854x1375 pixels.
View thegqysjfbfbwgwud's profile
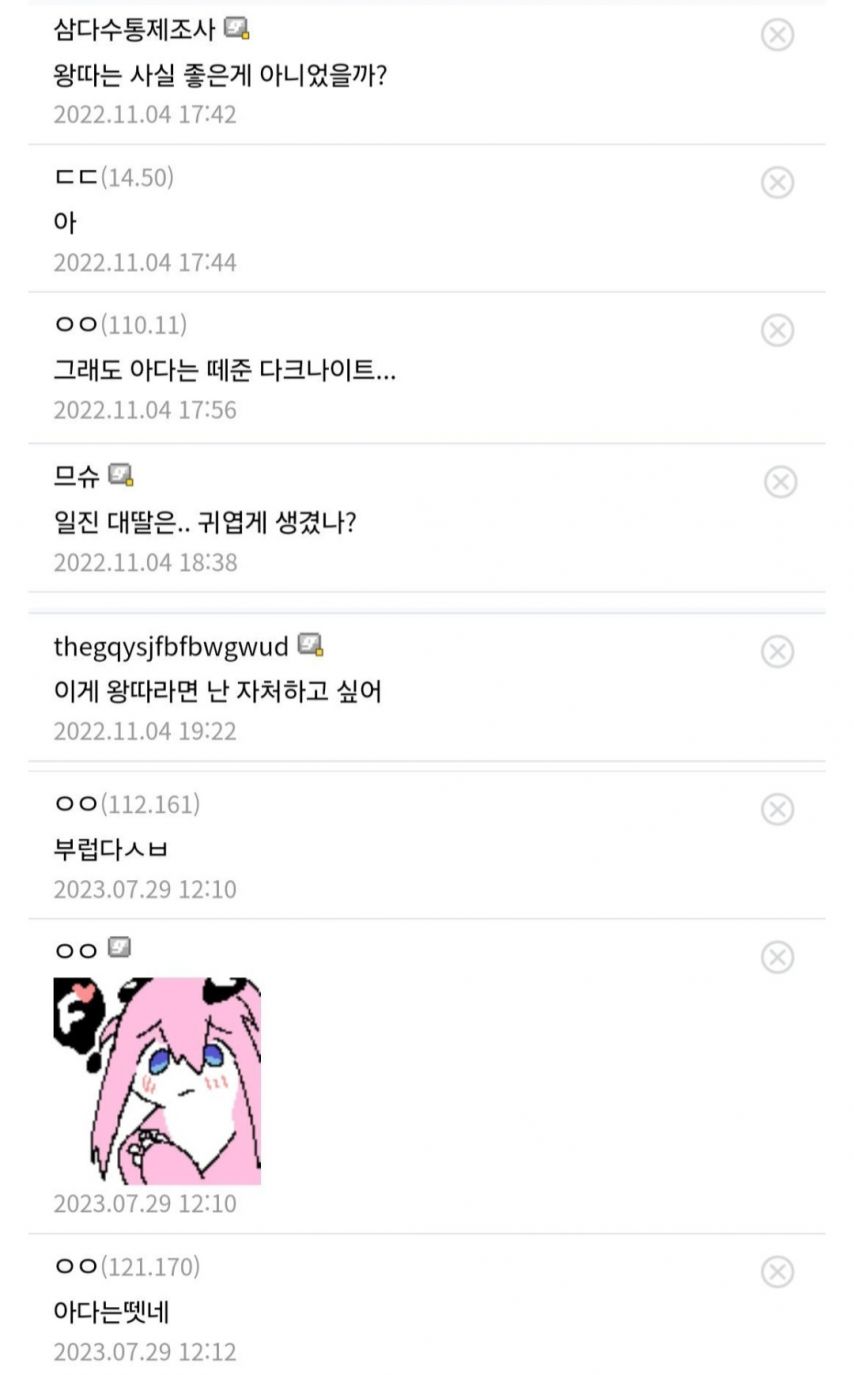coord(171,646)
